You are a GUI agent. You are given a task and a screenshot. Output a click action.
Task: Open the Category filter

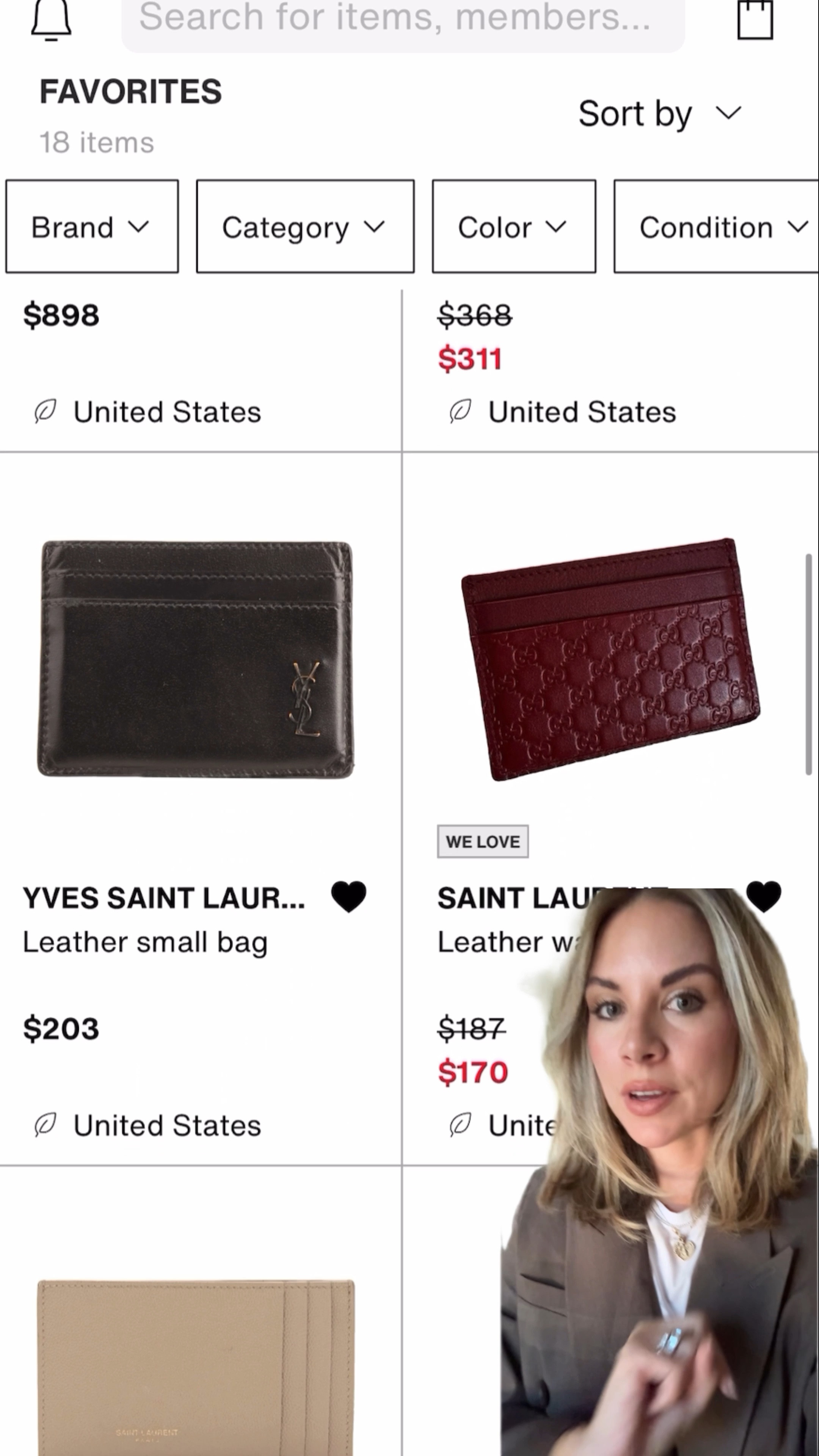[304, 227]
